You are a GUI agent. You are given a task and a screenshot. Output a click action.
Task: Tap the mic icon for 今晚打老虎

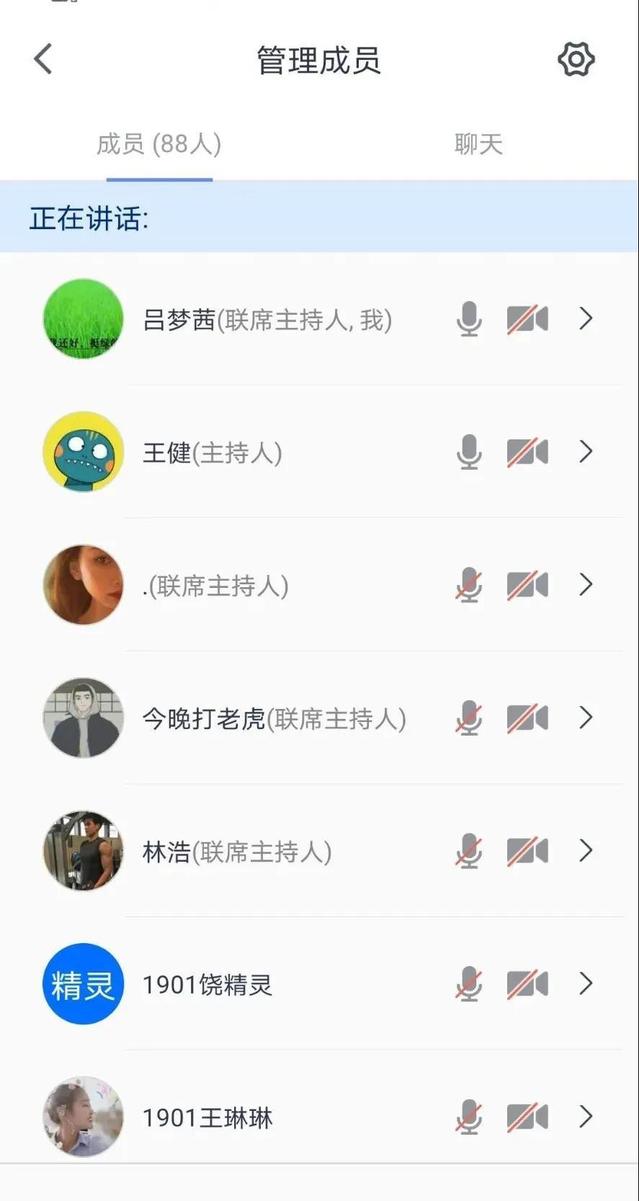pos(469,718)
